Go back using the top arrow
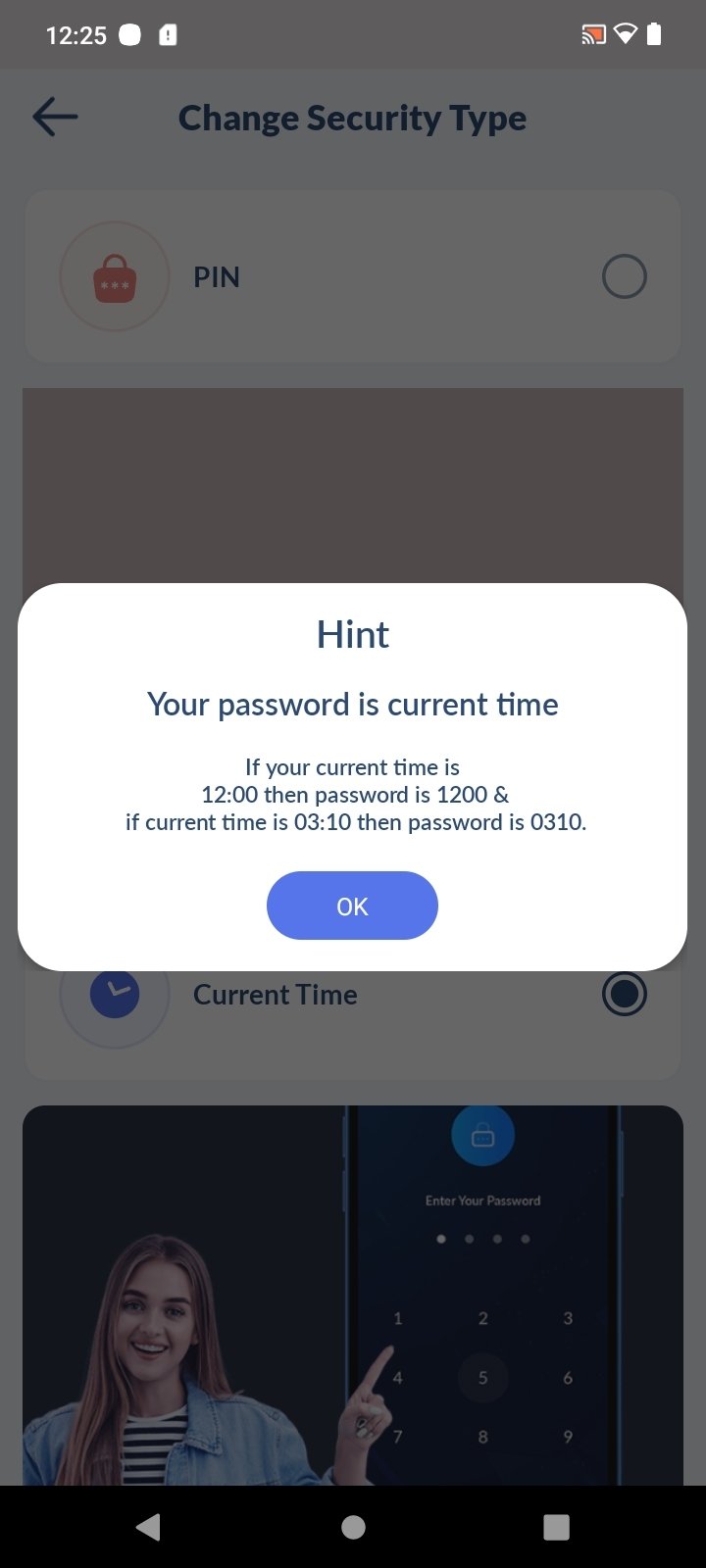 tap(55, 118)
